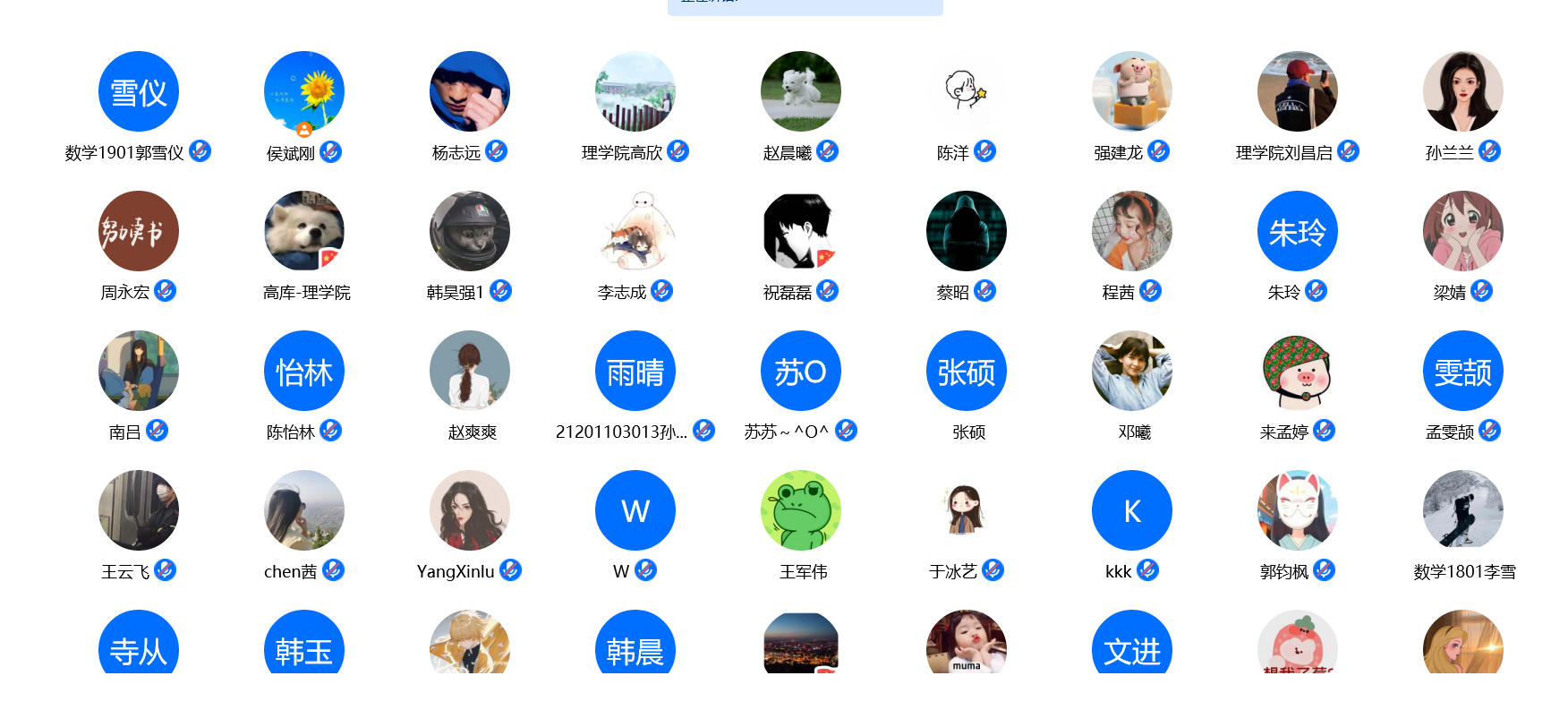Select participant 周永宏

tap(138, 232)
